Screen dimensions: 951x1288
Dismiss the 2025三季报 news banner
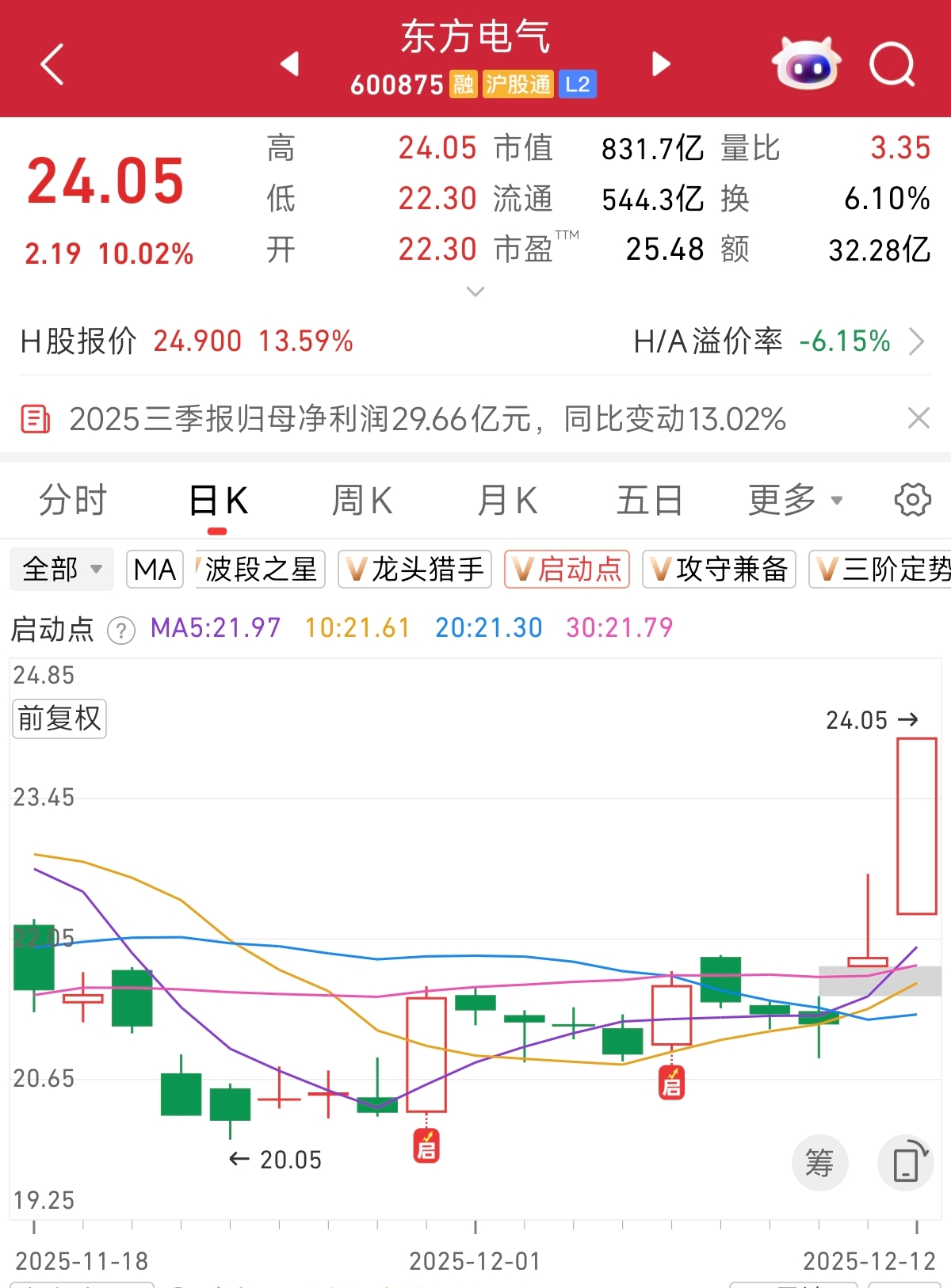919,418
